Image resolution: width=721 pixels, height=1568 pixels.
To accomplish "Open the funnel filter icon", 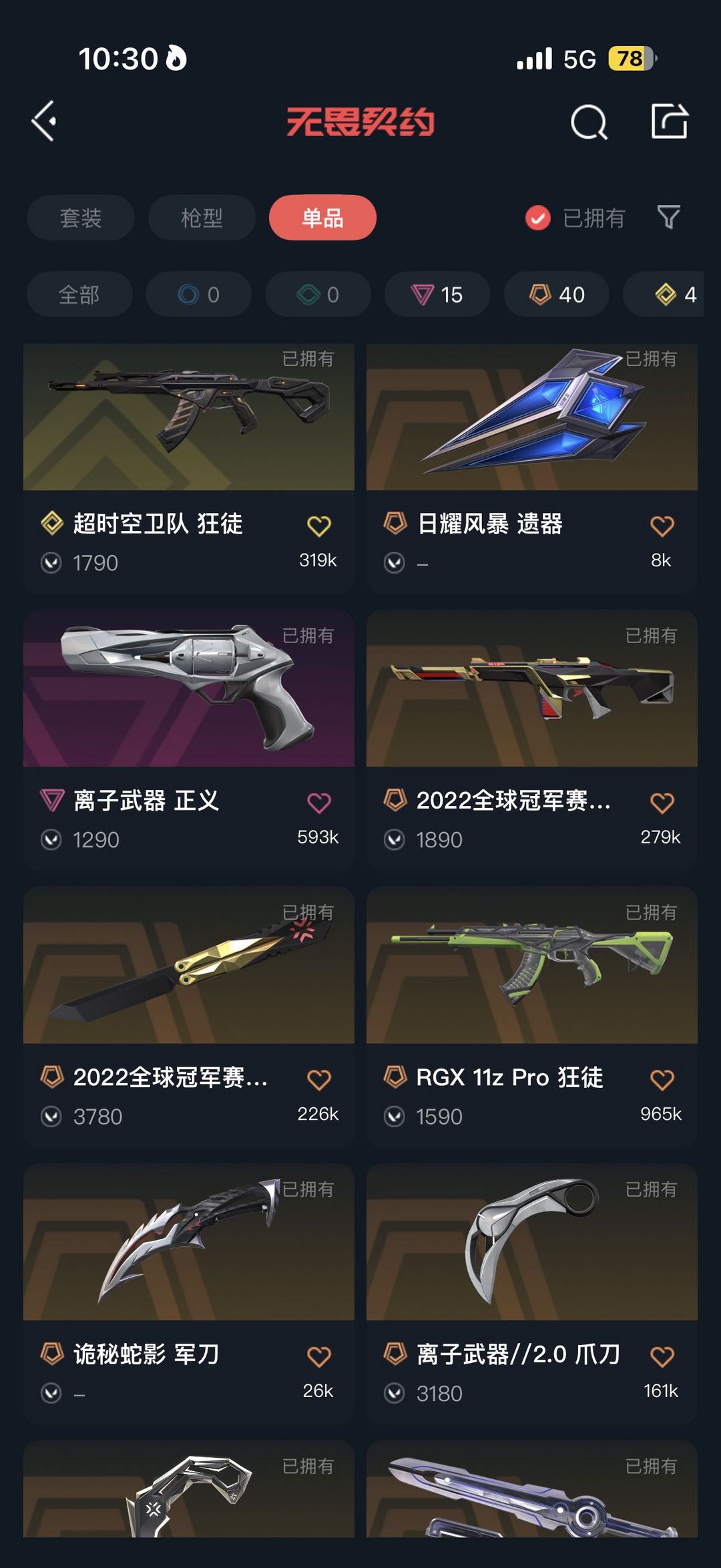I will click(x=668, y=217).
